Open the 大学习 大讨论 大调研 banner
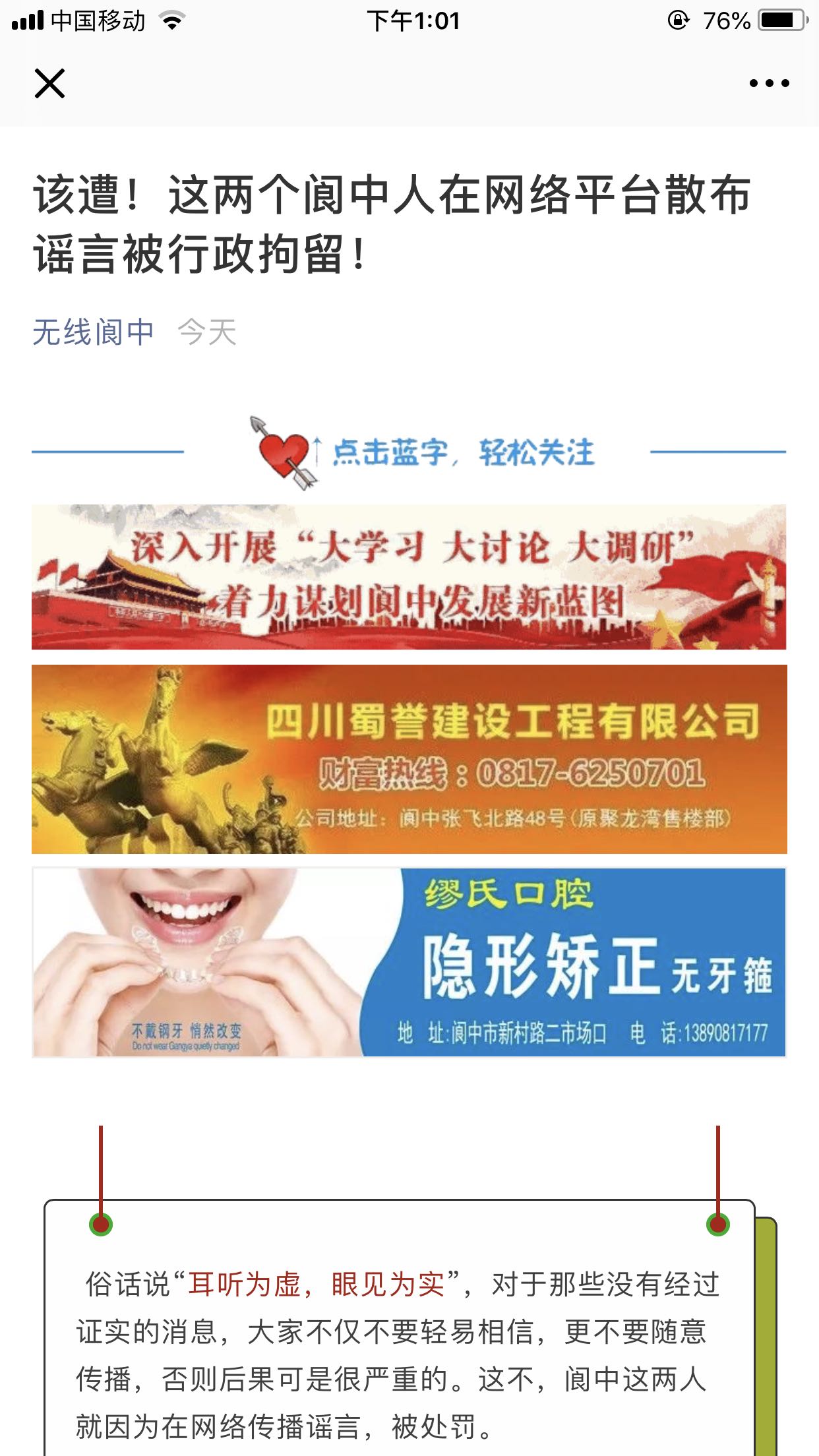This screenshot has width=819, height=1456. (409, 577)
